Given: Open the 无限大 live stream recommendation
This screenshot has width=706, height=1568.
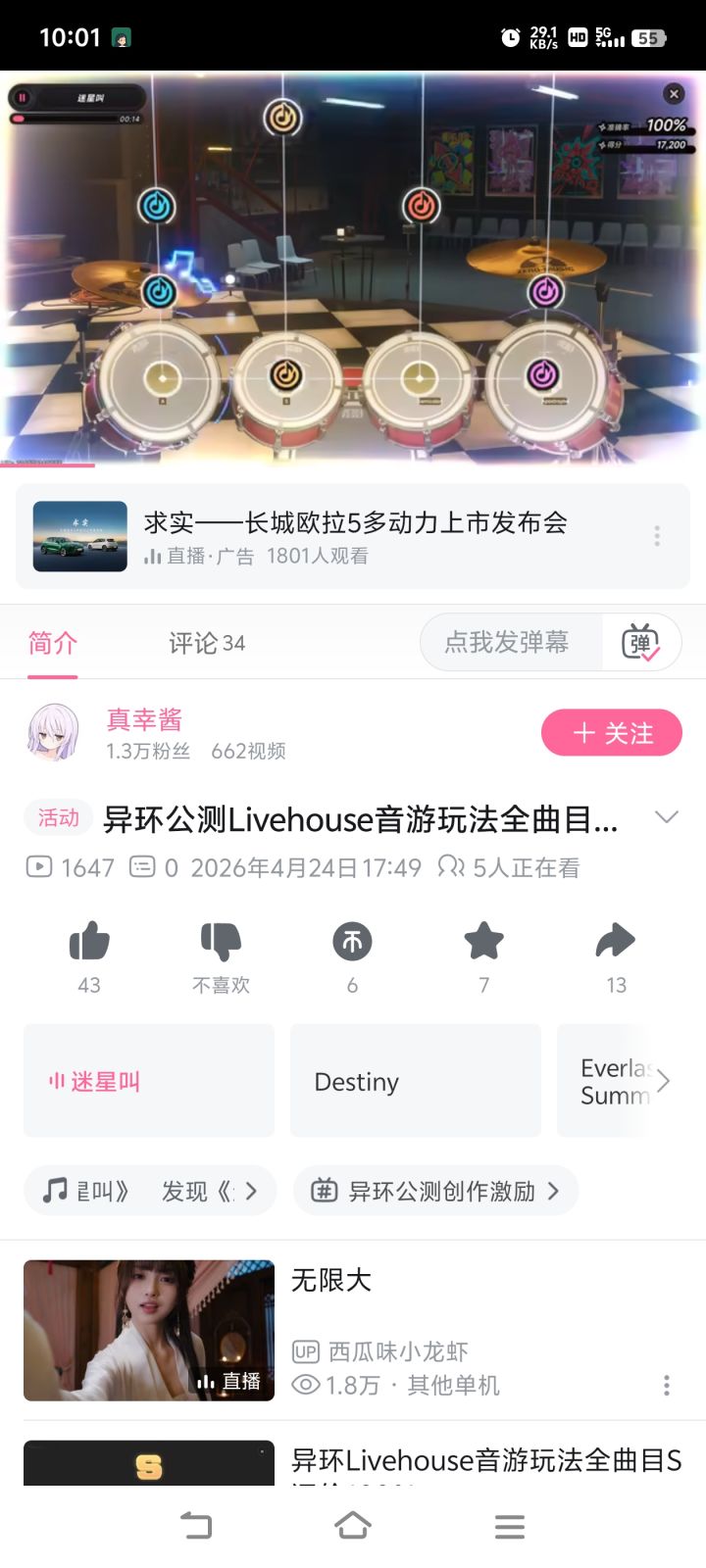Looking at the screenshot, I should click(353, 1330).
